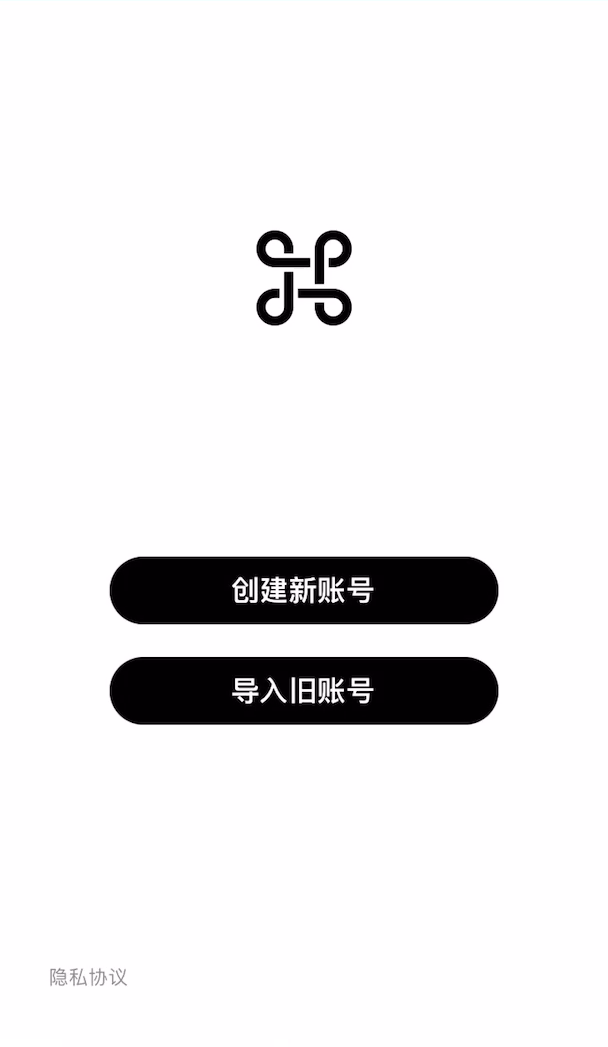Select 导入旧账号 to import account
This screenshot has height=1047, width=608.
coord(304,690)
